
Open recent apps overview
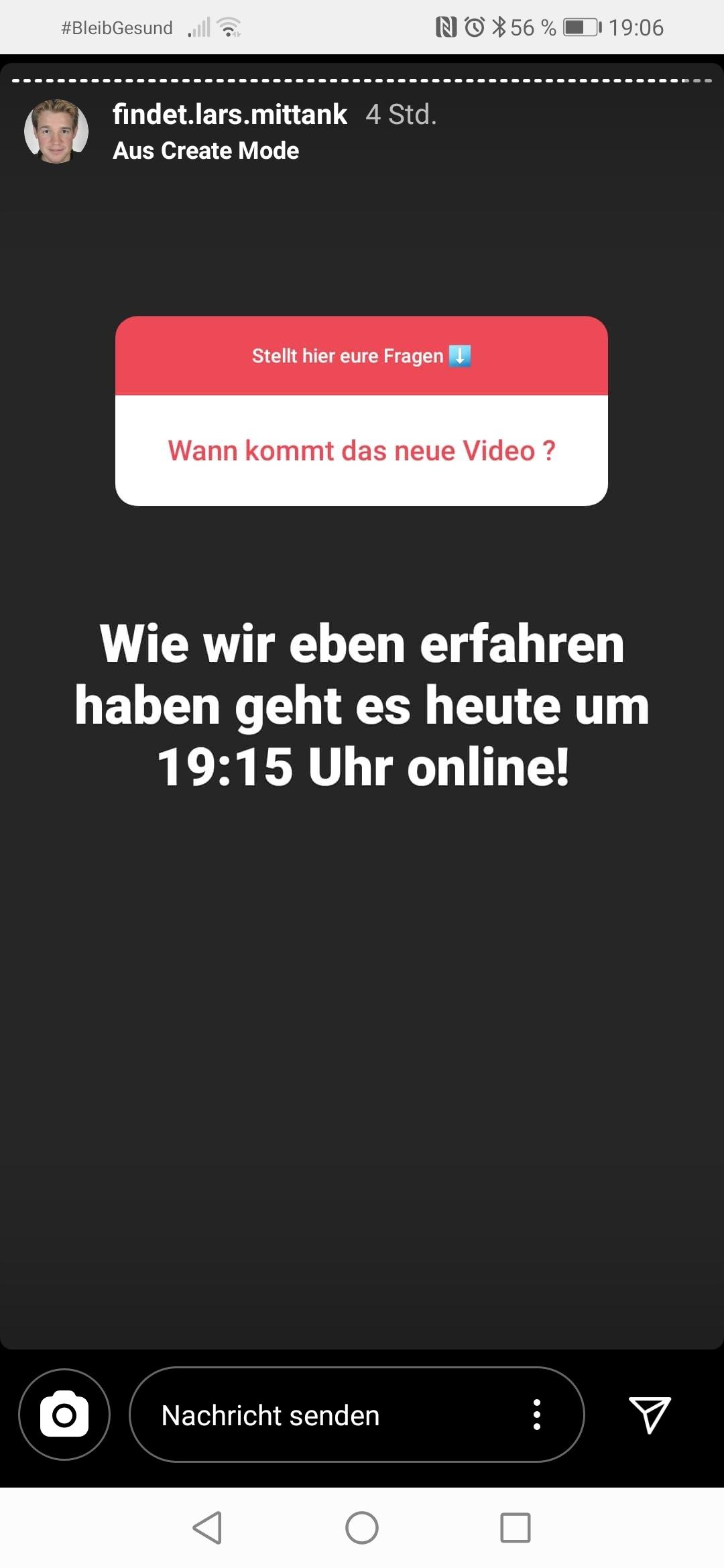[516, 1528]
